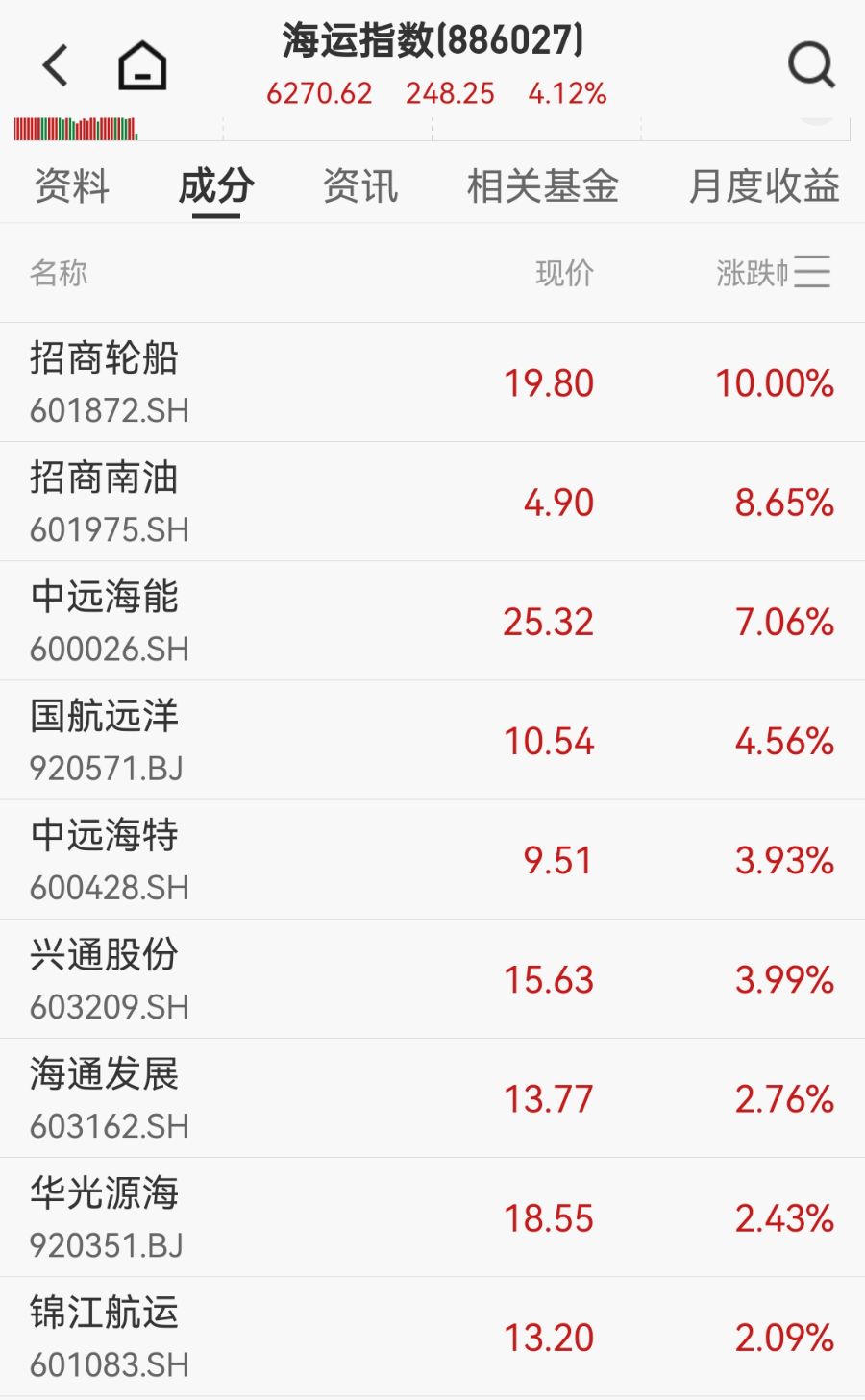Go back to the previous page

click(x=56, y=65)
